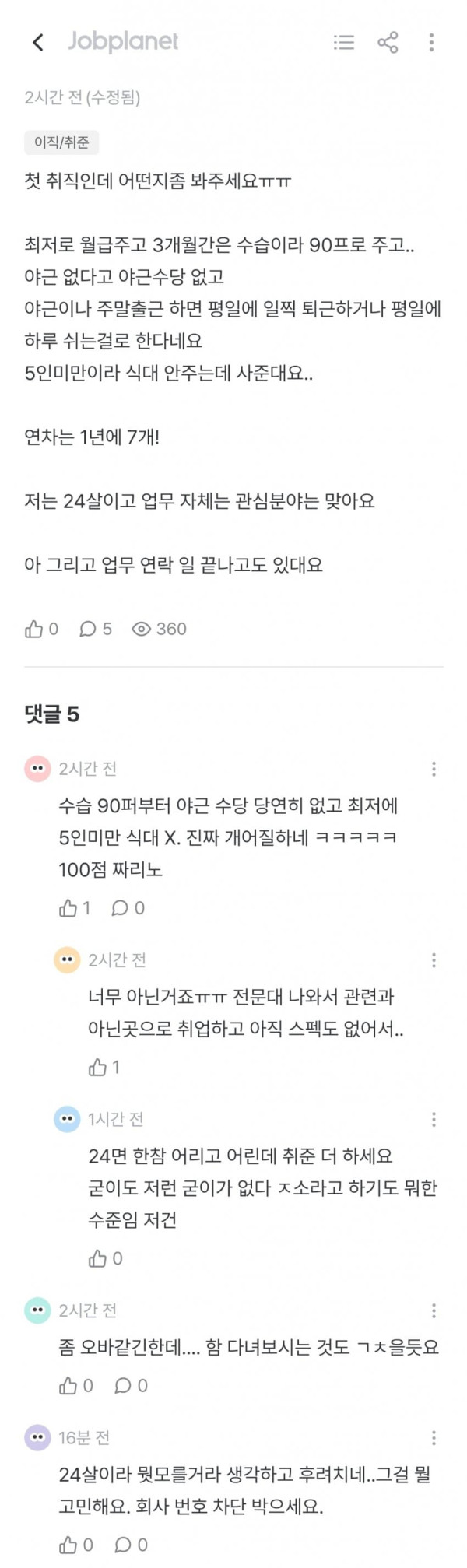Open the main post's comment icon
Image resolution: width=467 pixels, height=1568 pixels.
tap(95, 629)
